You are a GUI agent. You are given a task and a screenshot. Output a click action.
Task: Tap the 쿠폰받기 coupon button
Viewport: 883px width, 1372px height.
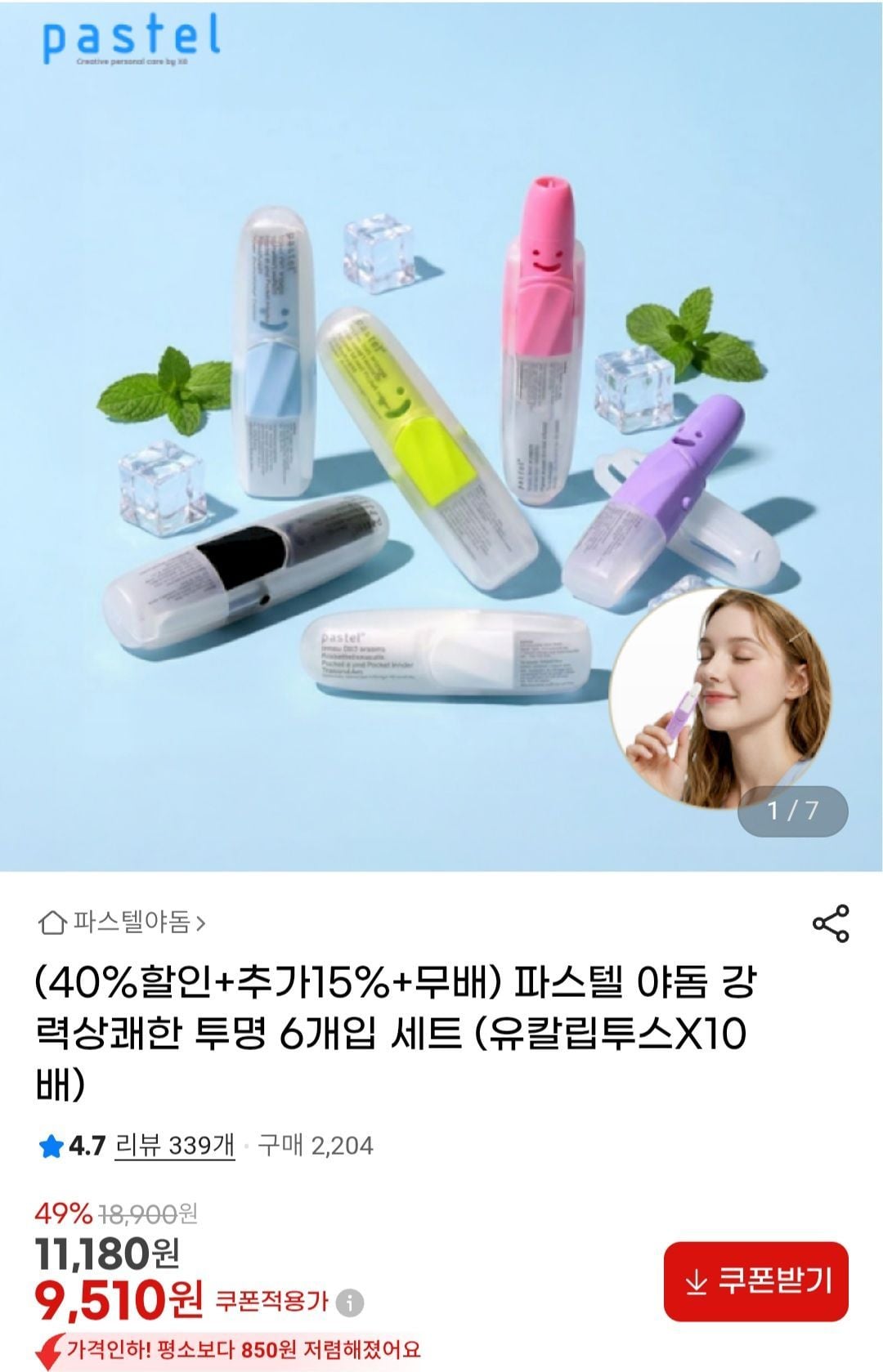[x=755, y=1281]
